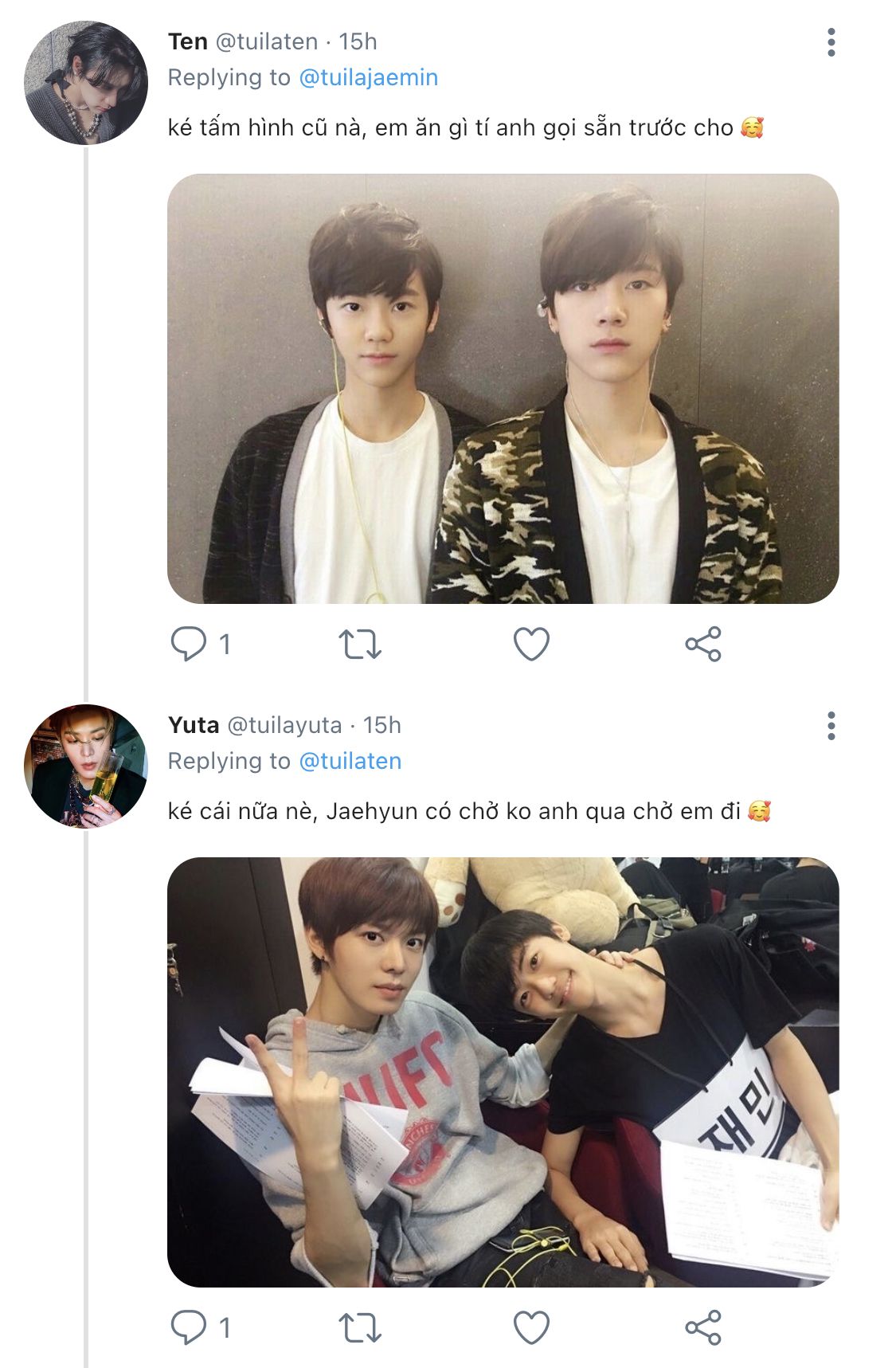This screenshot has width=896, height=1368.
Task: Retweet Yuta's tweet
Action: [x=360, y=1327]
